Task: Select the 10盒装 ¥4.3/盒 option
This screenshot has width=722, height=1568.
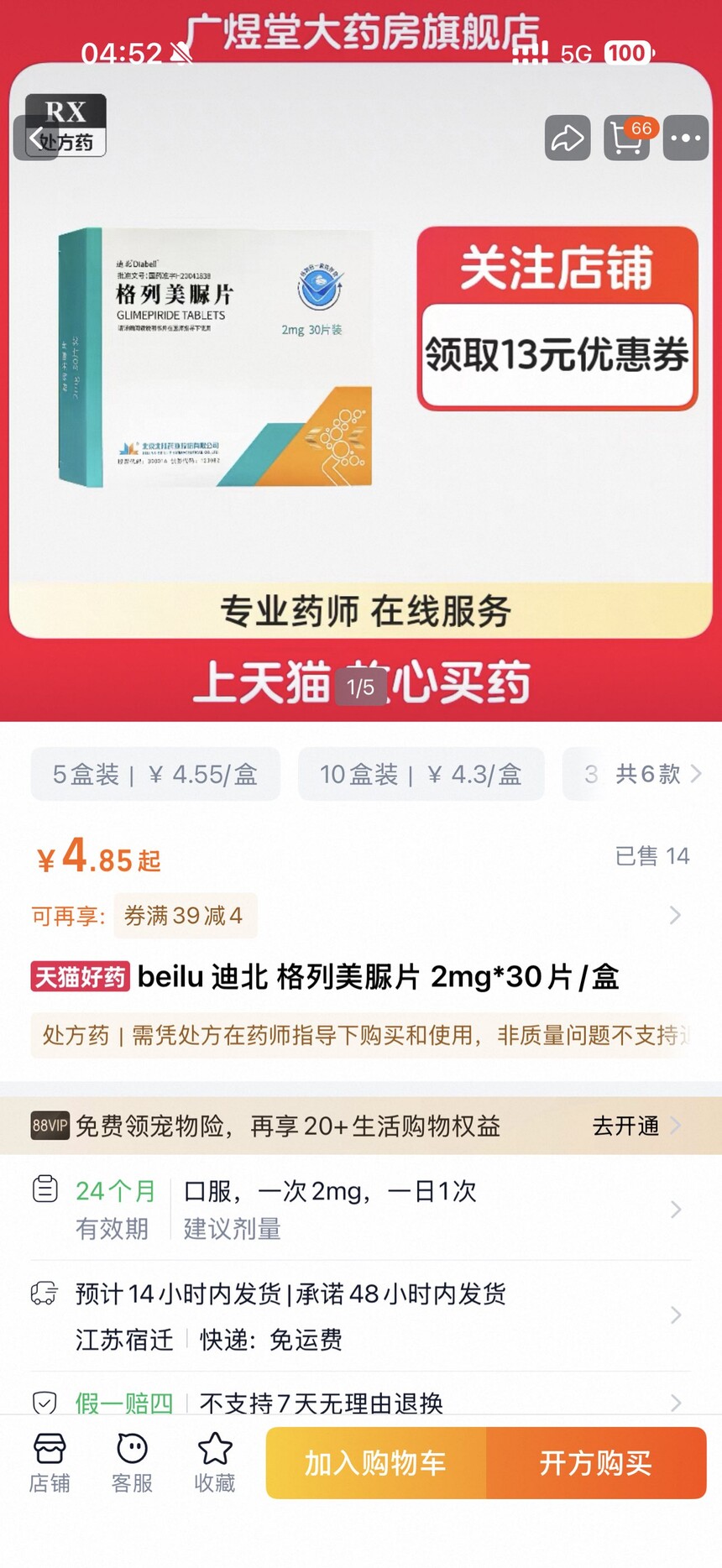Action: [421, 774]
